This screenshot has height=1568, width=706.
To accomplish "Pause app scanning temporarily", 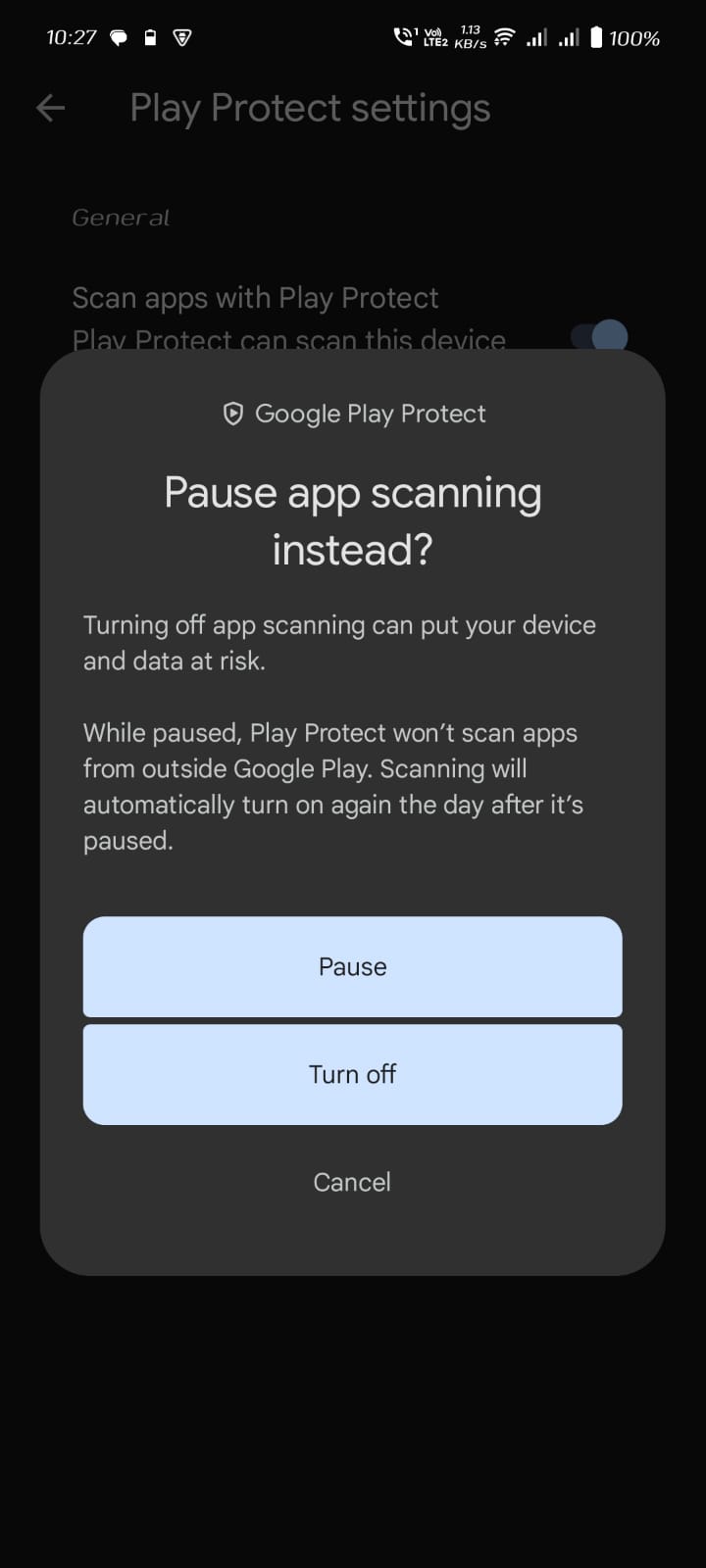I will 352,966.
